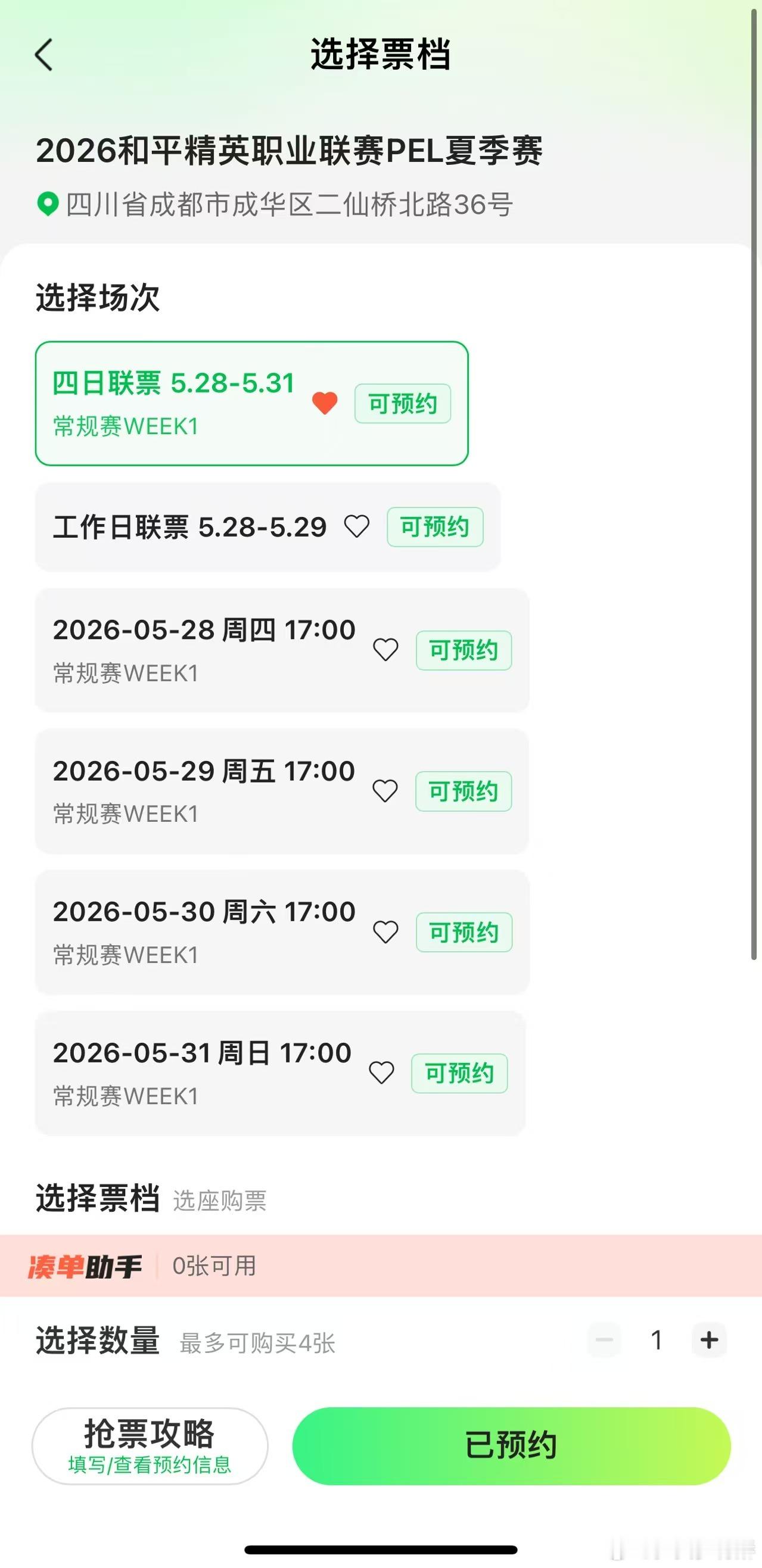This screenshot has height=1568, width=762.
Task: Favorite the 2026-05-30 周六 session heart
Action: (385, 932)
